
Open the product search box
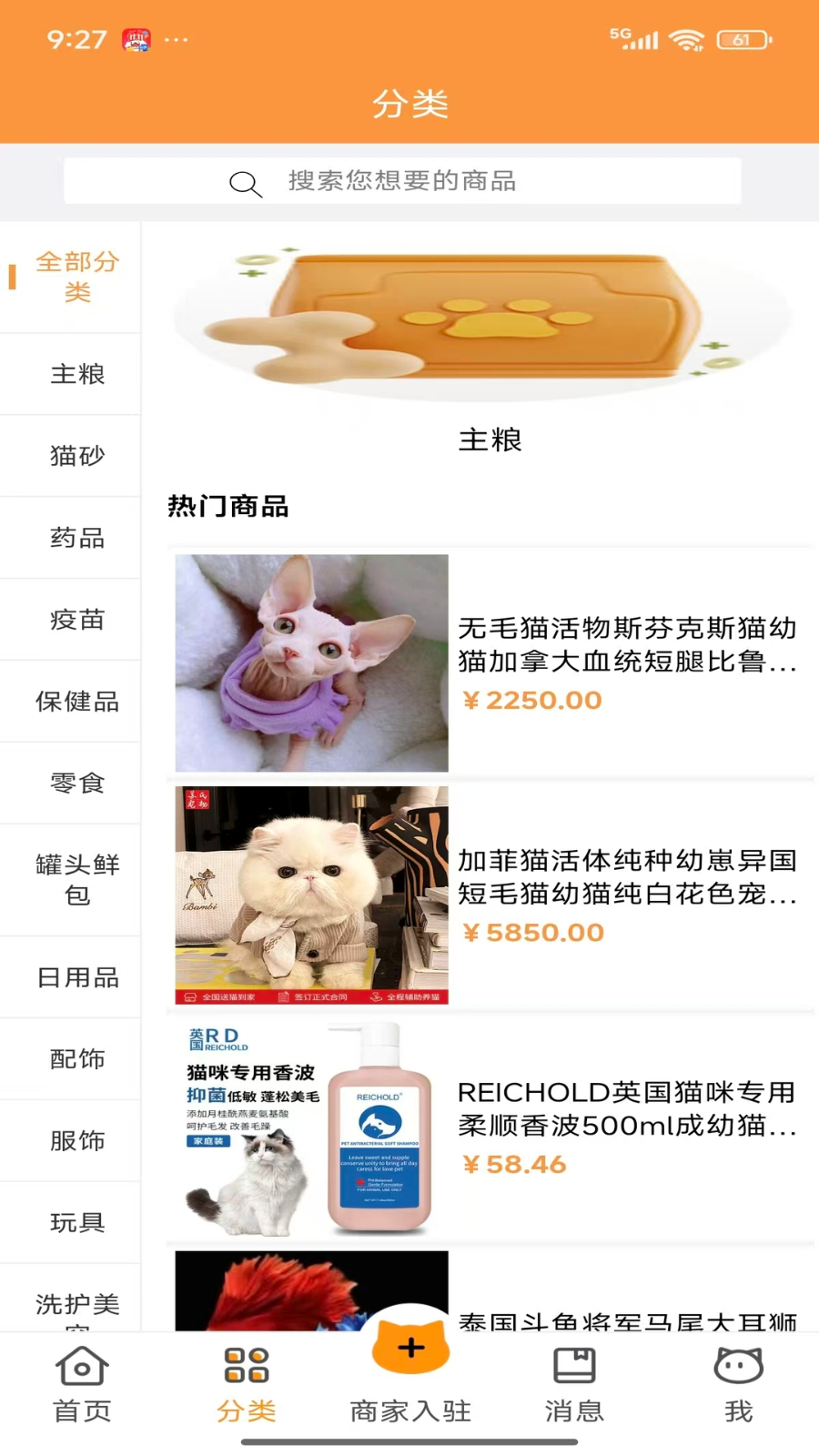click(402, 181)
